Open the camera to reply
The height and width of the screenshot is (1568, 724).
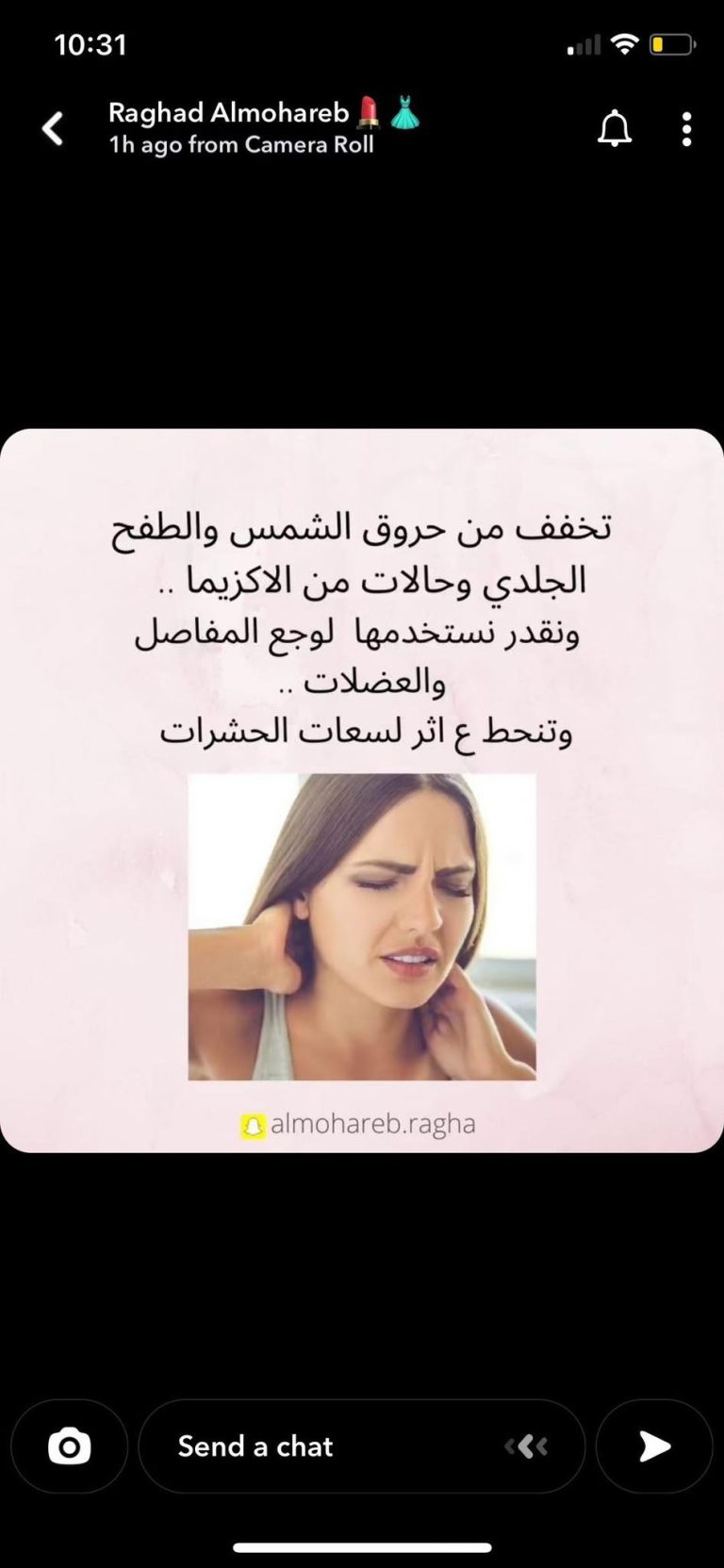click(70, 1445)
